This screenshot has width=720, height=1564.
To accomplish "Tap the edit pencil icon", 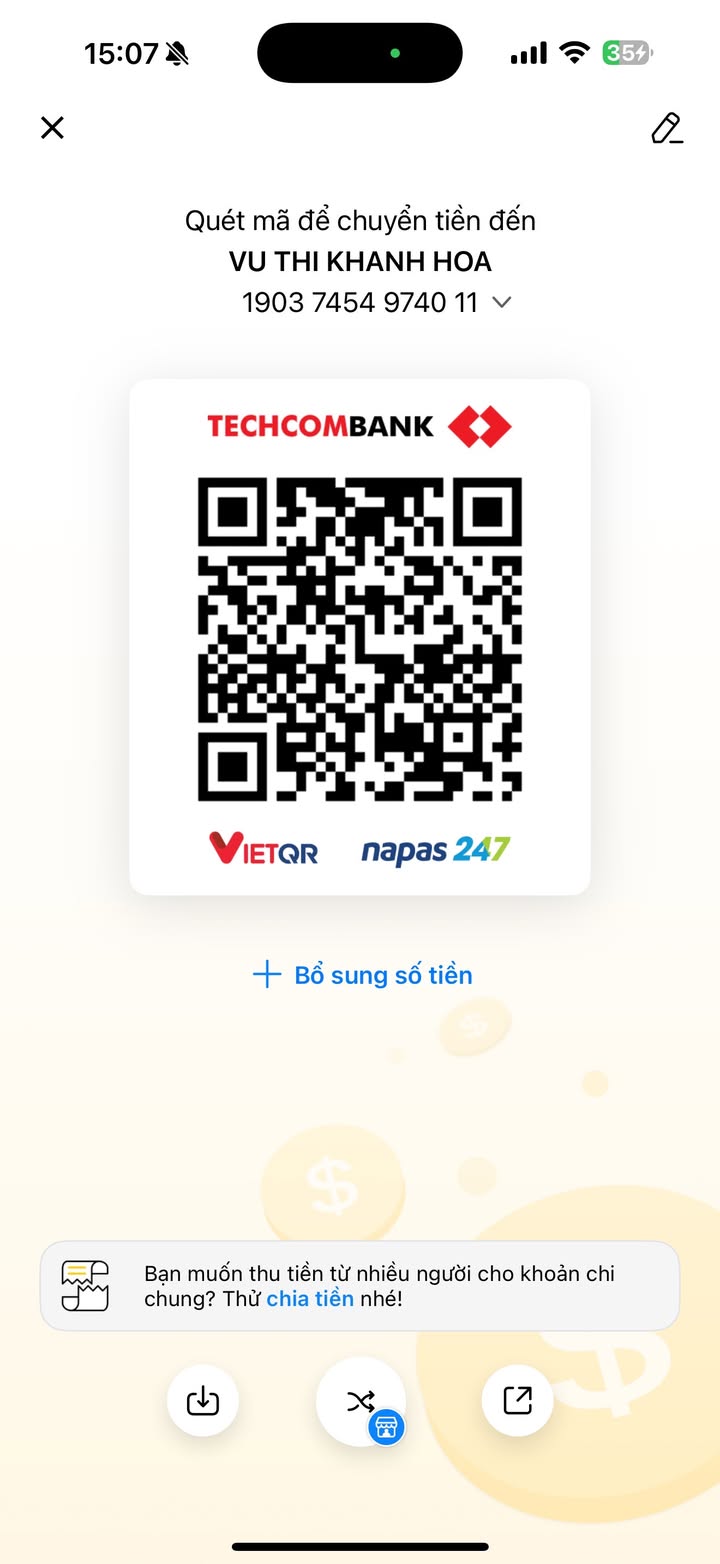I will 666,128.
